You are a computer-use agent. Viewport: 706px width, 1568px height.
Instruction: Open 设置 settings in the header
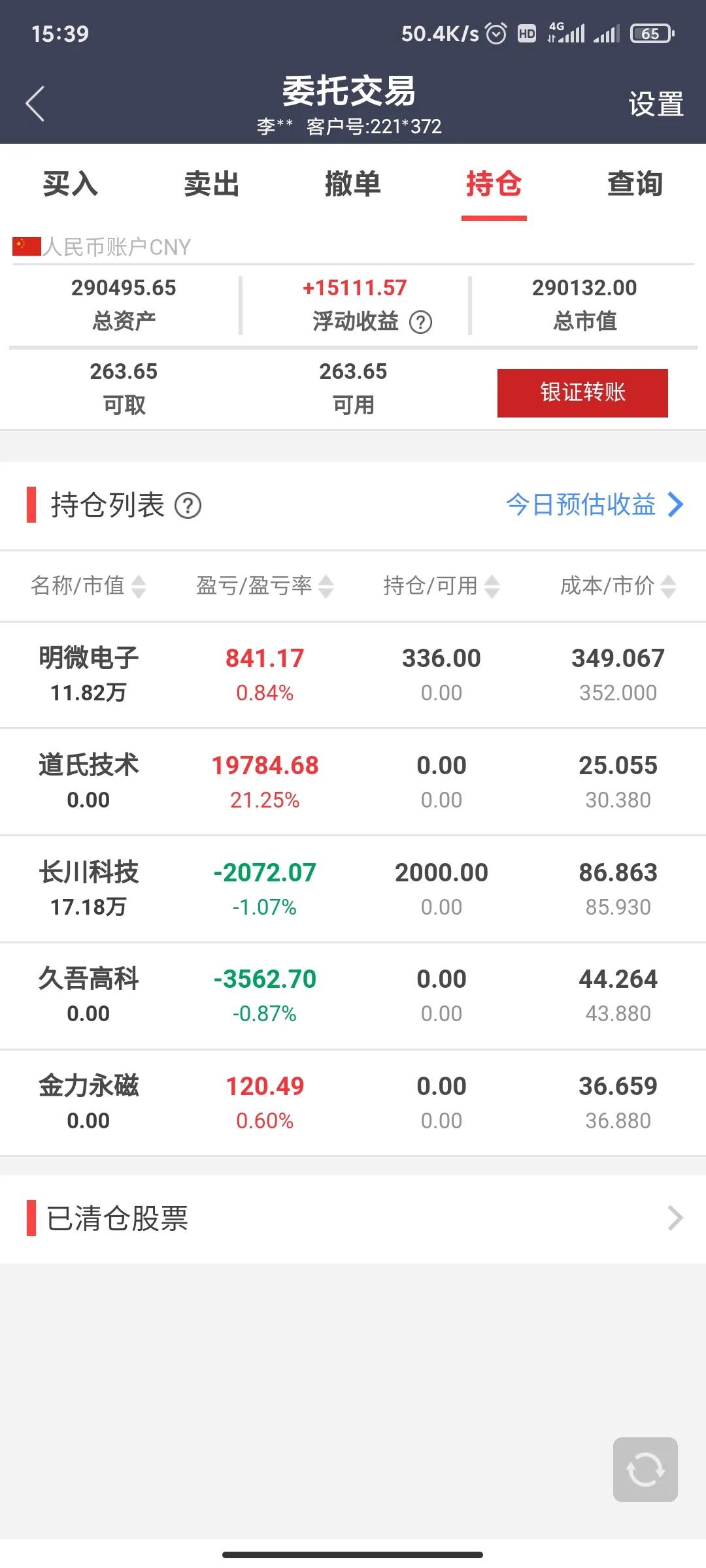pyautogui.click(x=656, y=105)
